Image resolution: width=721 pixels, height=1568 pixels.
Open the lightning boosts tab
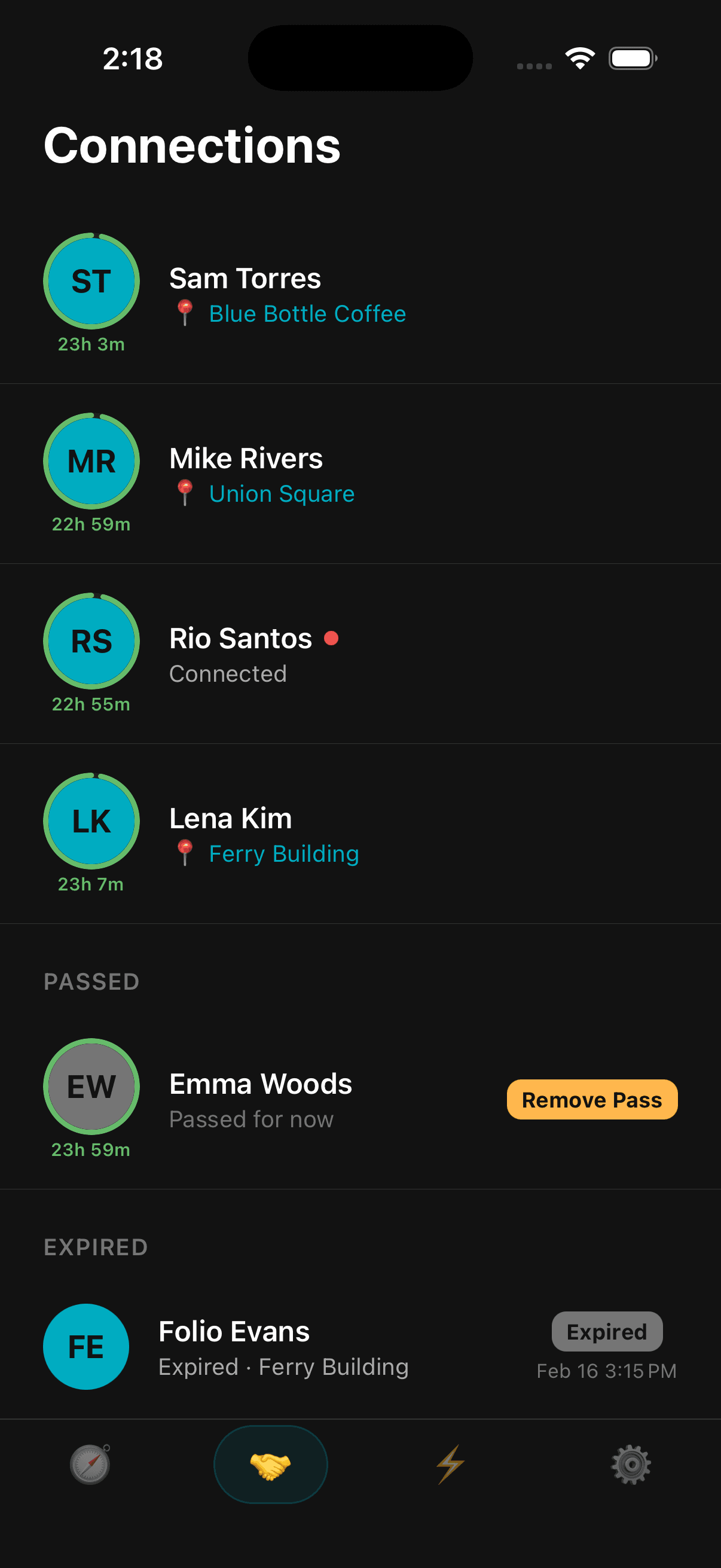coord(450,1465)
